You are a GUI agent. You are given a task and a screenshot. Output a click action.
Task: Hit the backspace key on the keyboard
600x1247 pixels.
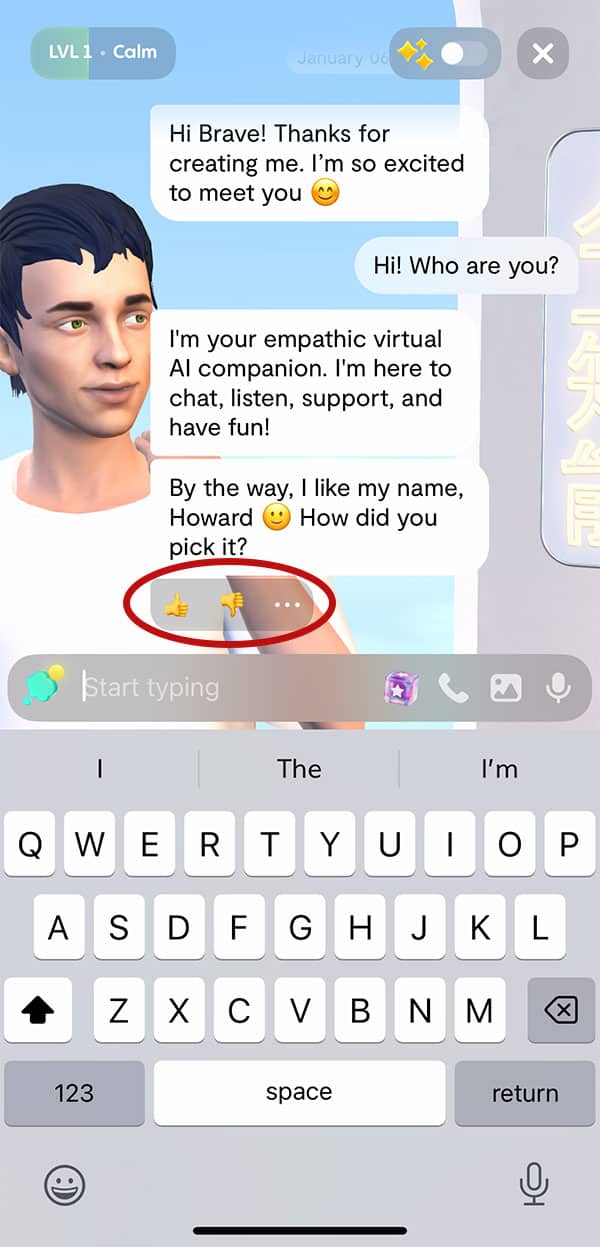[561, 1011]
